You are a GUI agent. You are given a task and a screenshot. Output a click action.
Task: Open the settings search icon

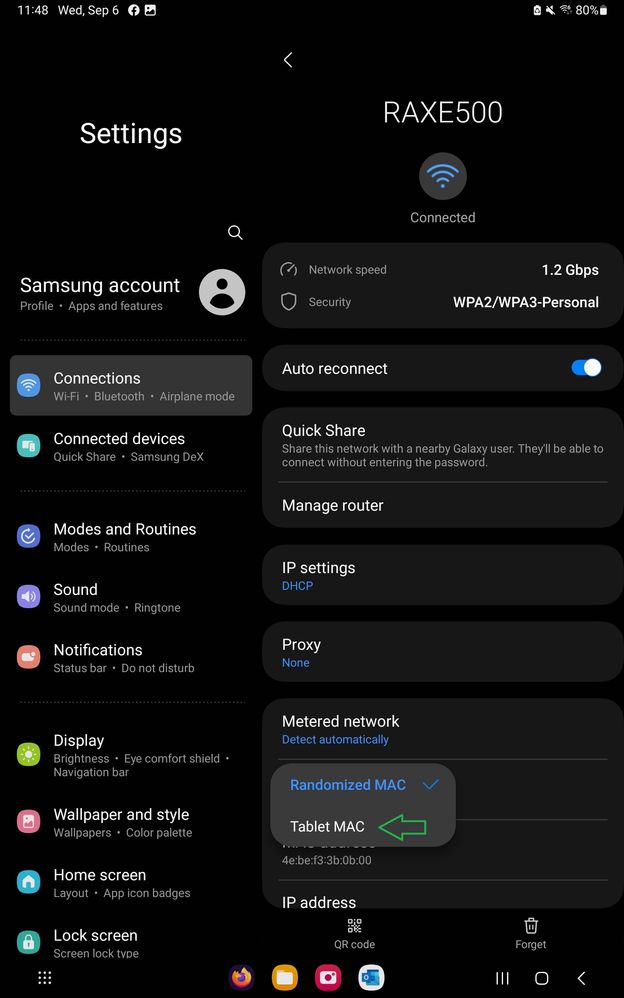click(235, 232)
